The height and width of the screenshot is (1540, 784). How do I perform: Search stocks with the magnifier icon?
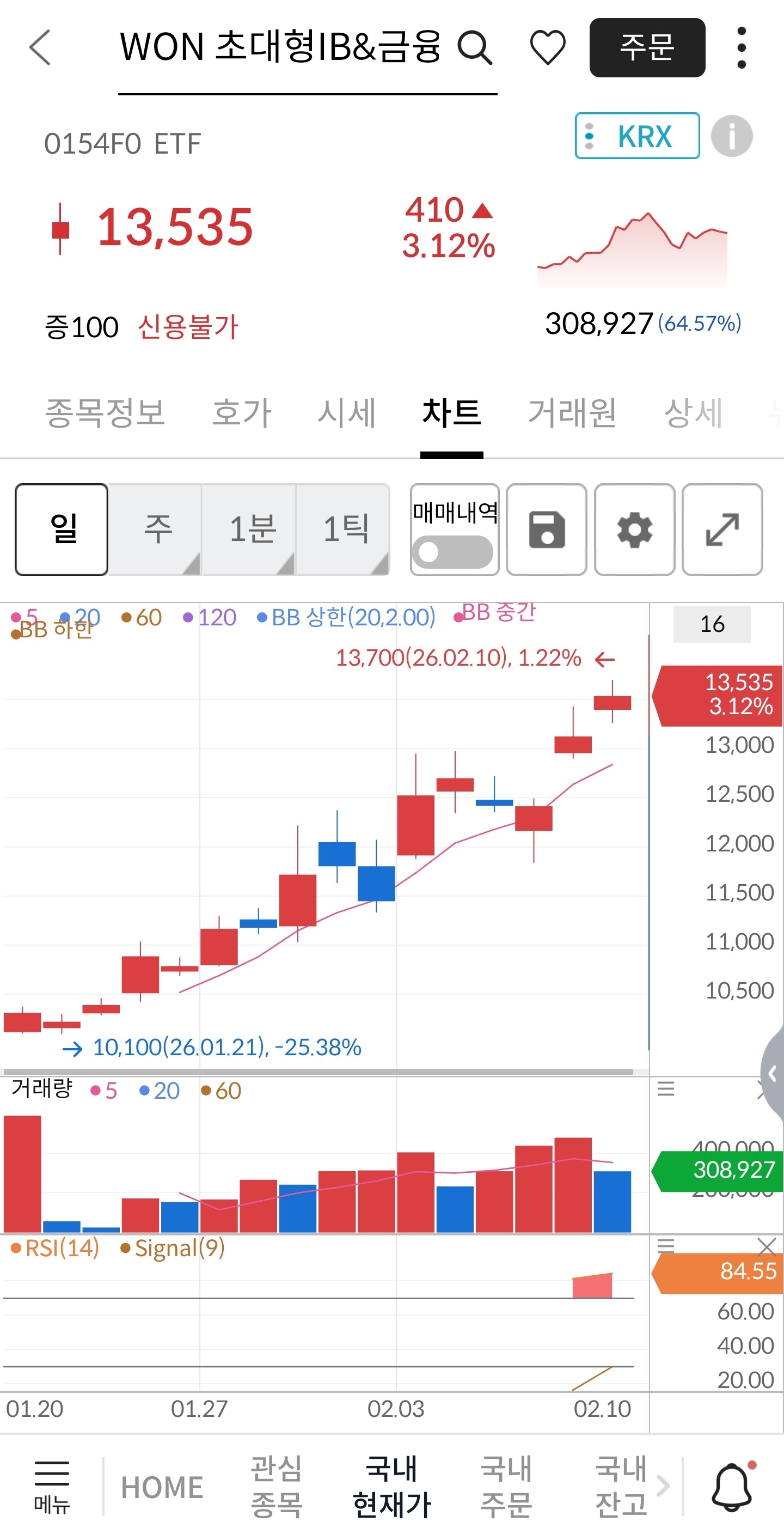click(x=475, y=48)
